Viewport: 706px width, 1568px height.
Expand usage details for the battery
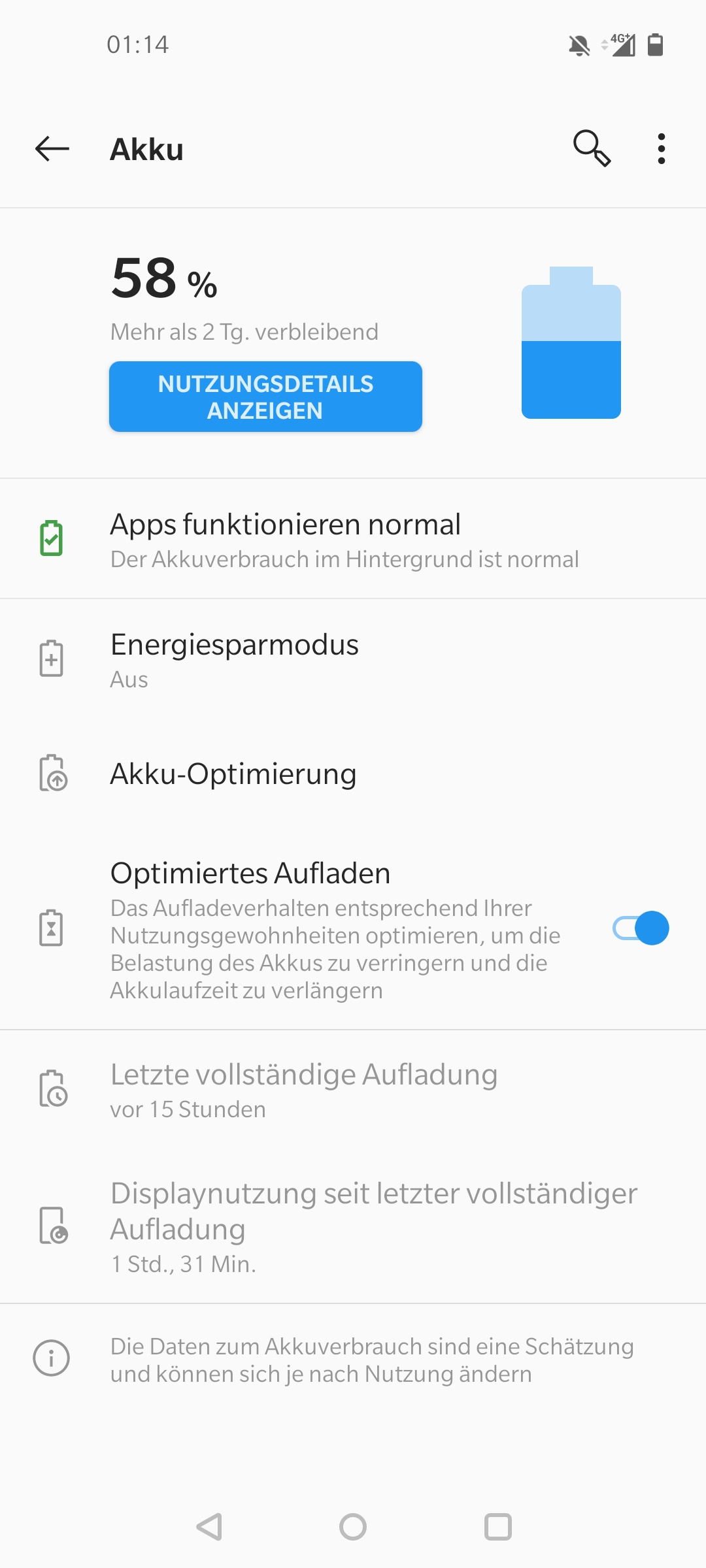[265, 397]
